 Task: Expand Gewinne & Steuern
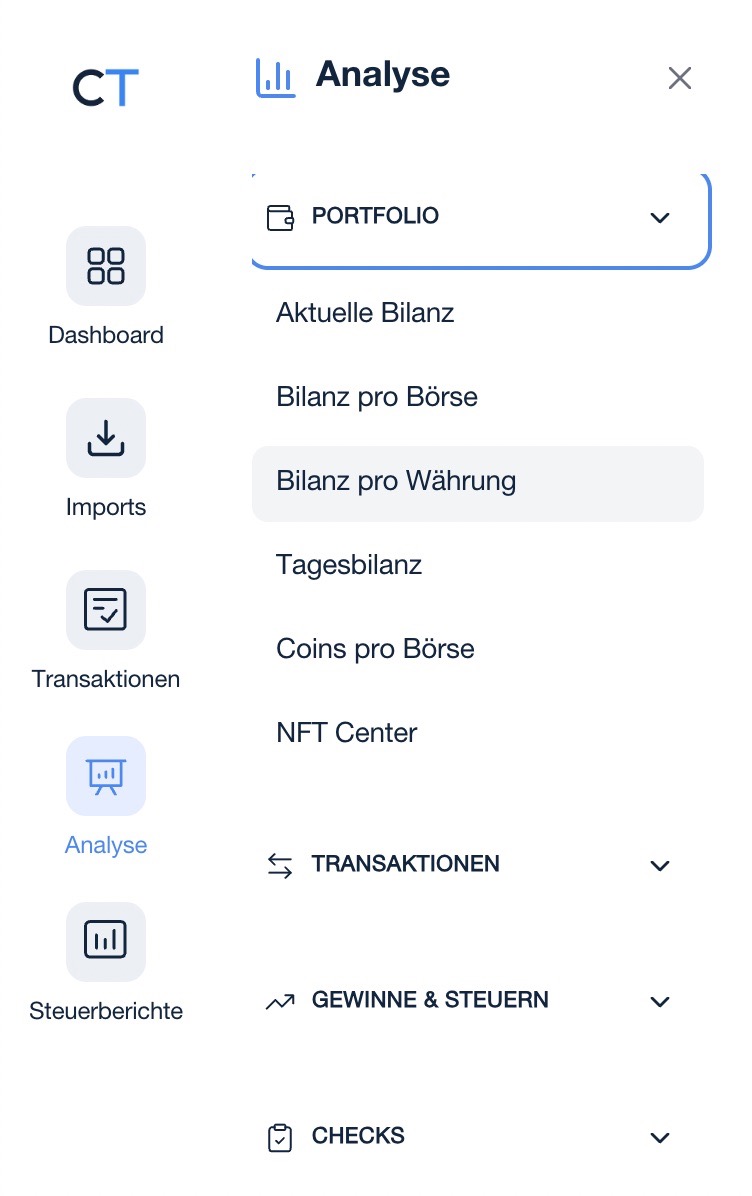pyautogui.click(x=470, y=1001)
